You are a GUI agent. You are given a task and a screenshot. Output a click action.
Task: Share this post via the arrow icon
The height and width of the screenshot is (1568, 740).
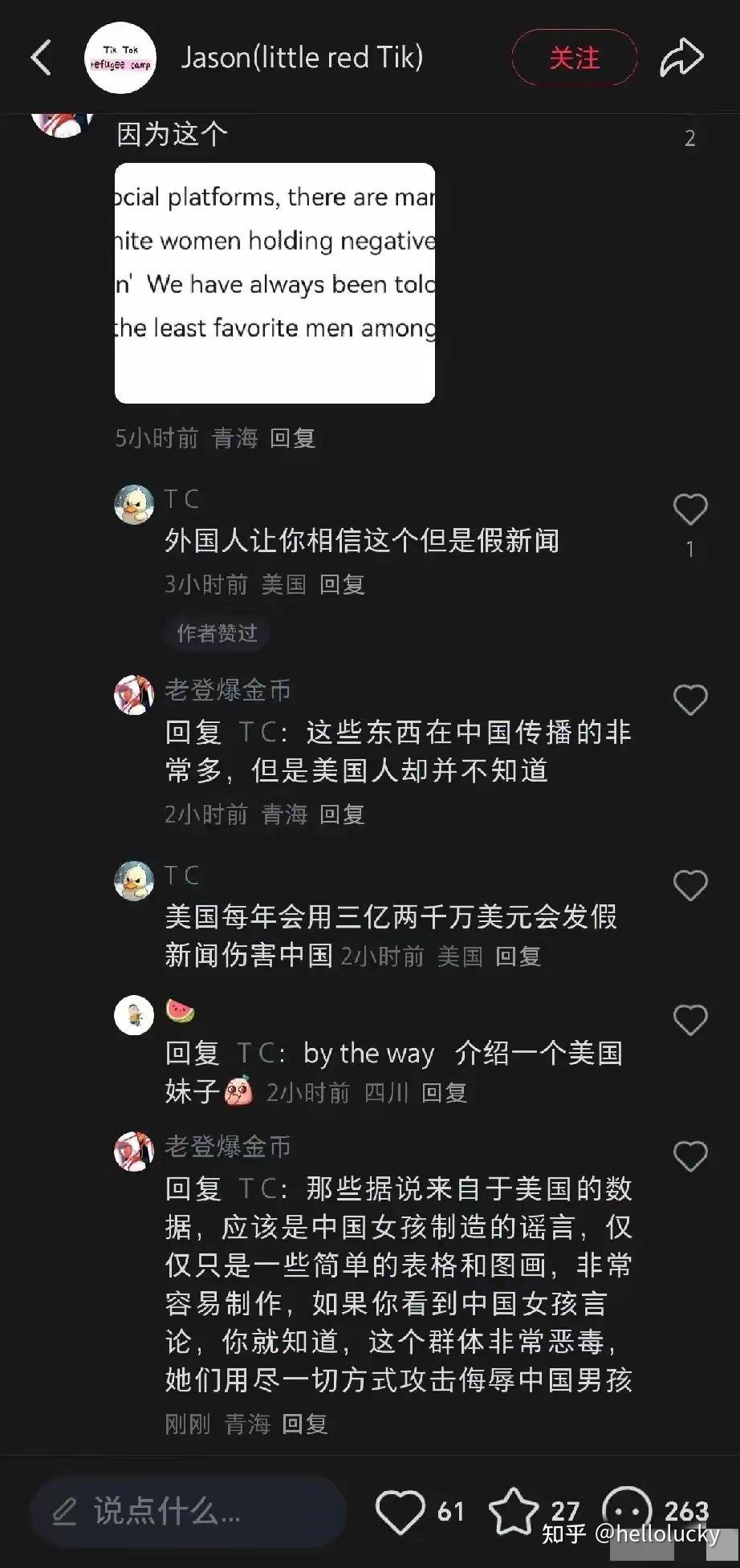coord(681,58)
